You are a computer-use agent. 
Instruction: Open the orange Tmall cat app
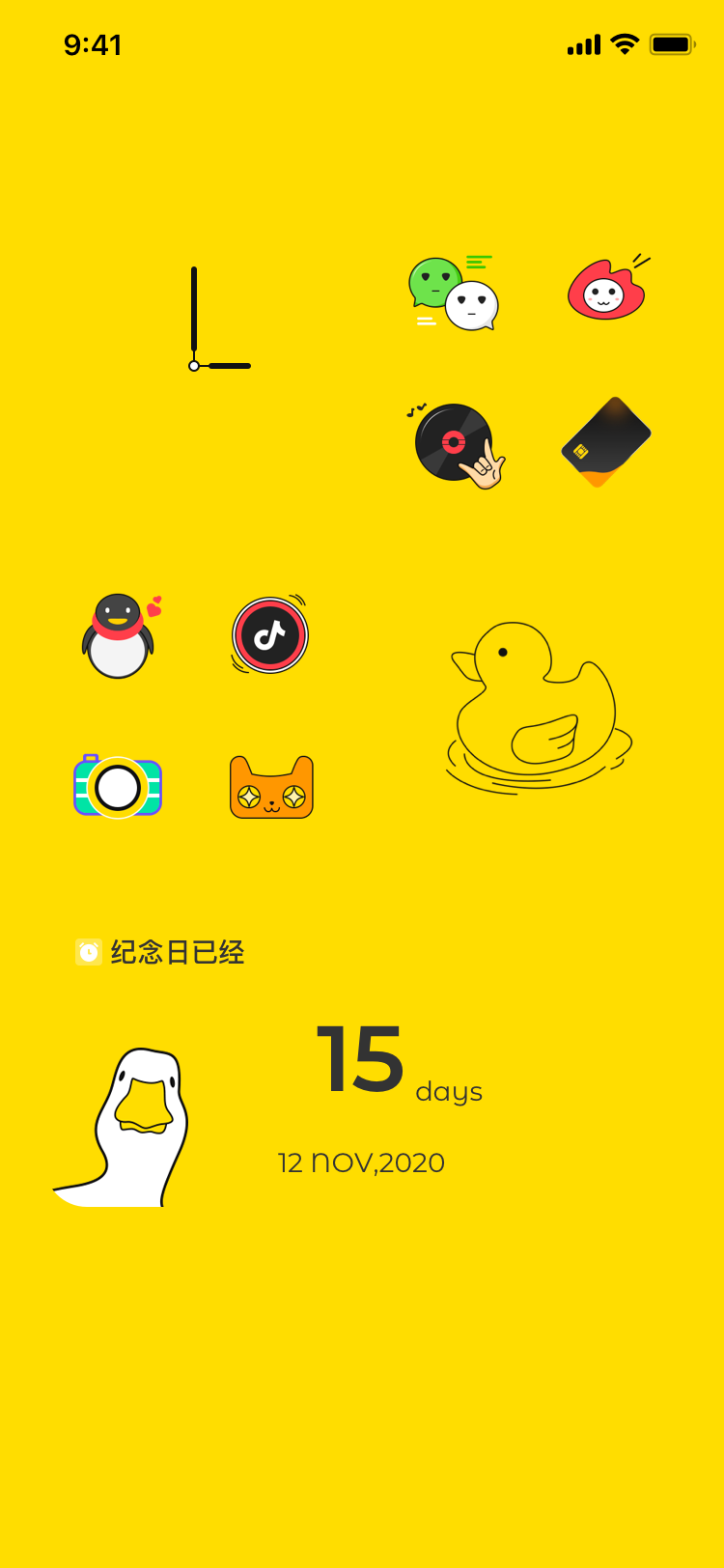(271, 788)
